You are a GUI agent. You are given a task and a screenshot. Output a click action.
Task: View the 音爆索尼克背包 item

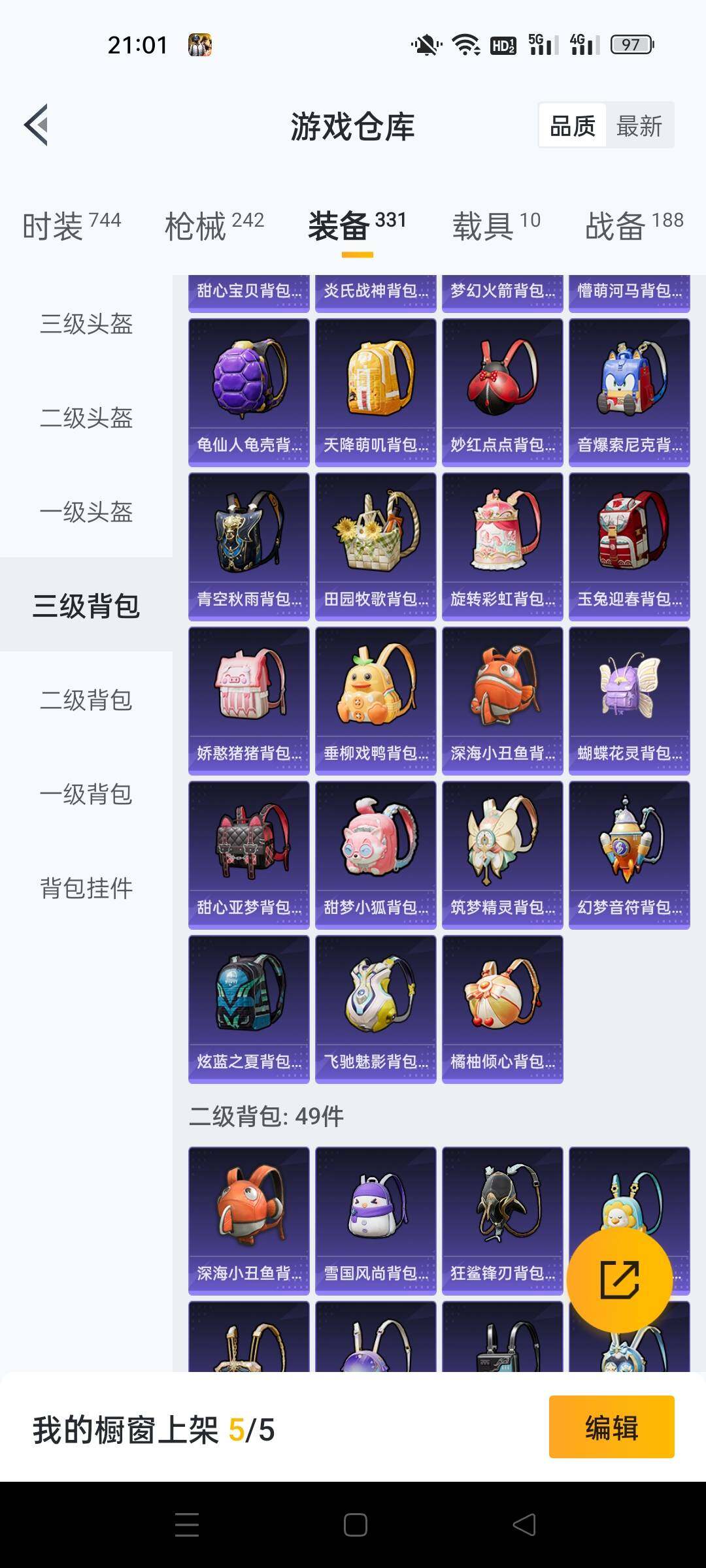pyautogui.click(x=630, y=392)
